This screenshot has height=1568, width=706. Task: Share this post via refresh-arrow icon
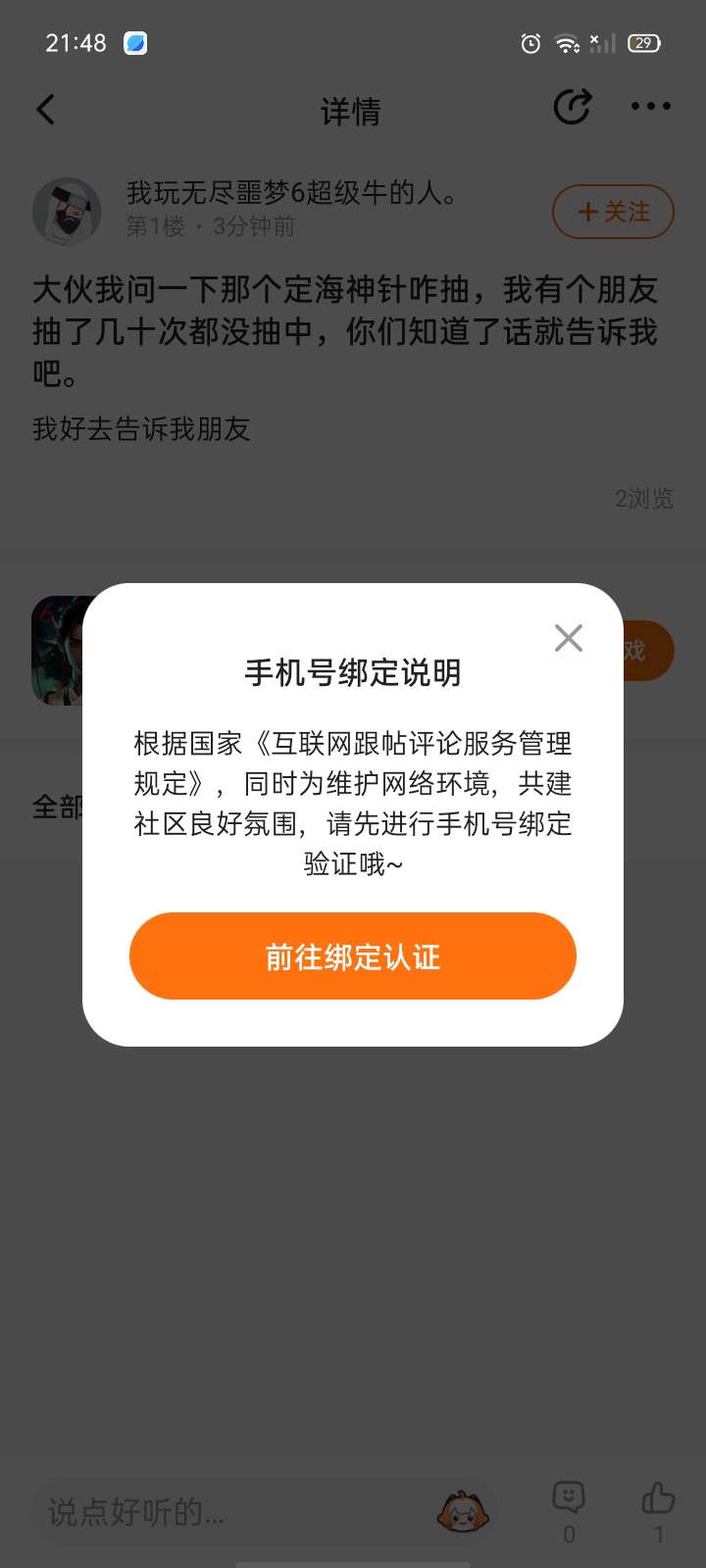[x=573, y=107]
